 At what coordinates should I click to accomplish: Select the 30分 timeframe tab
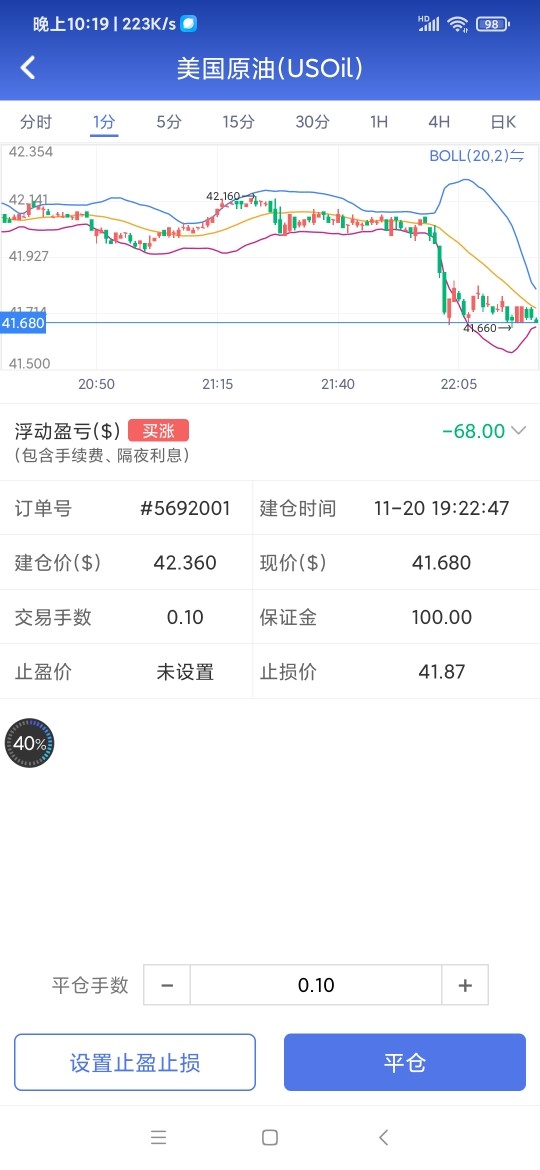312,122
